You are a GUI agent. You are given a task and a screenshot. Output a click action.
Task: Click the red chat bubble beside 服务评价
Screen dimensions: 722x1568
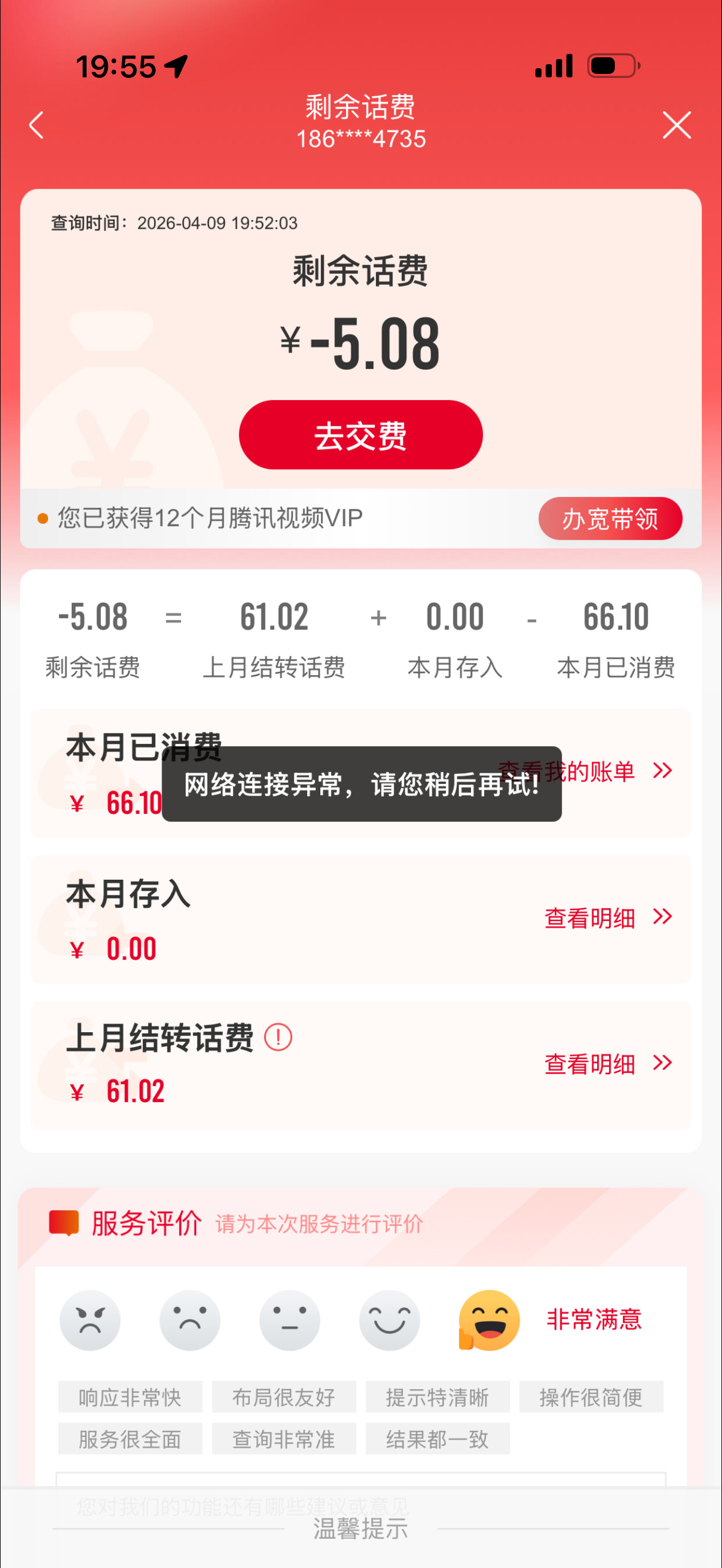(x=64, y=1224)
